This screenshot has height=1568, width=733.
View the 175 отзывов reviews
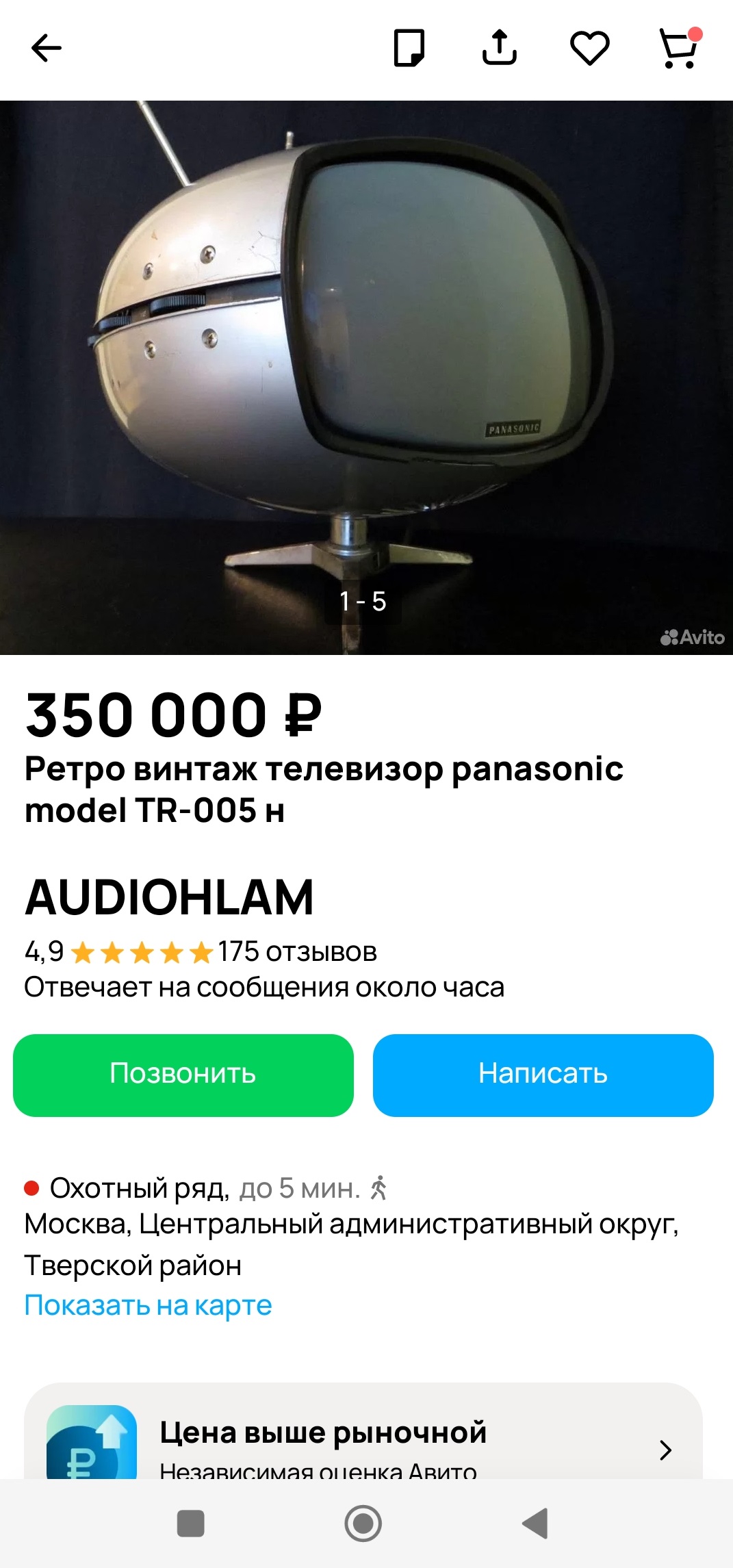[297, 952]
